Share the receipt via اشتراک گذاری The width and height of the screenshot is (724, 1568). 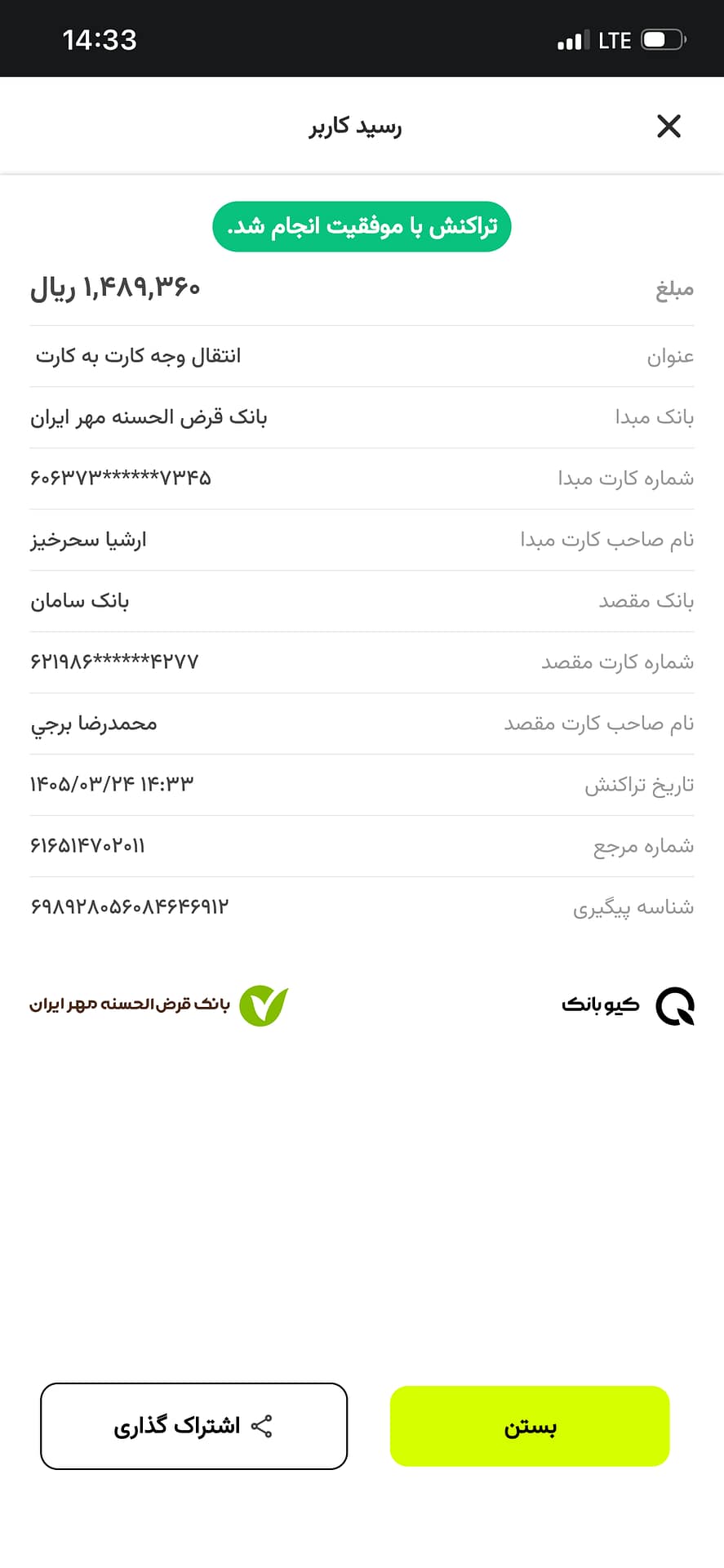[x=194, y=1426]
